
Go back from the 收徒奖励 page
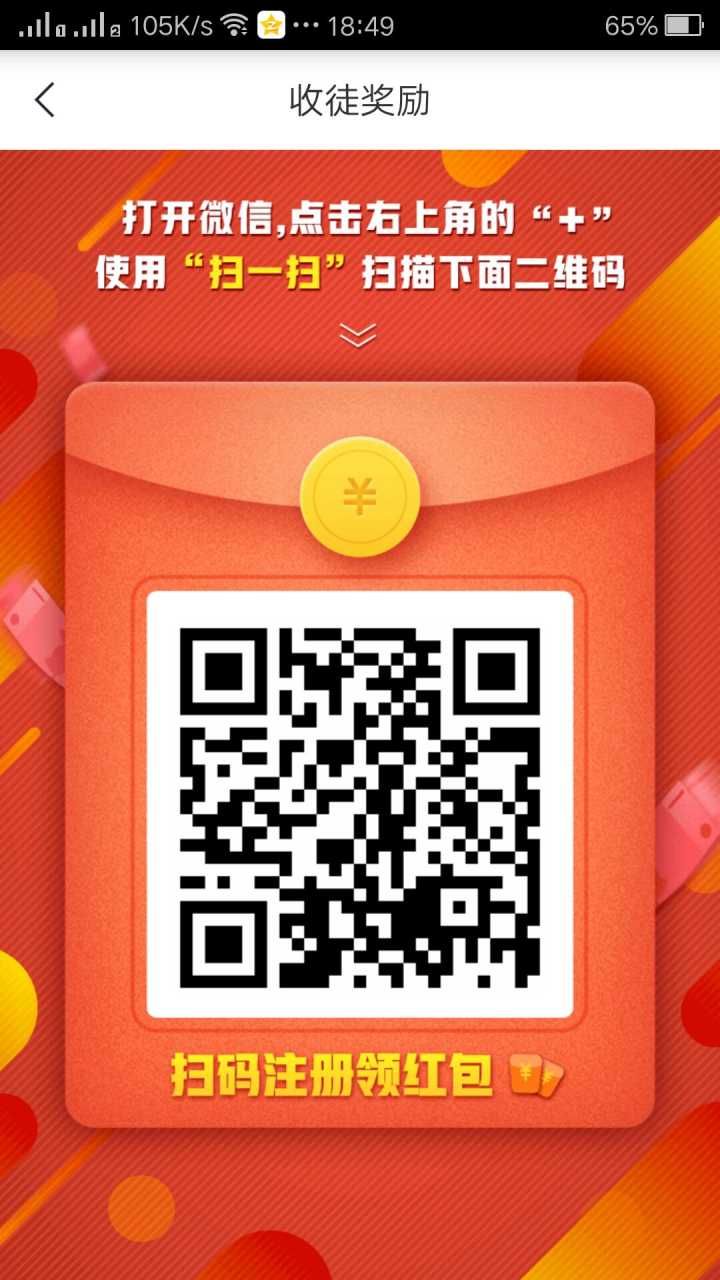tap(45, 100)
